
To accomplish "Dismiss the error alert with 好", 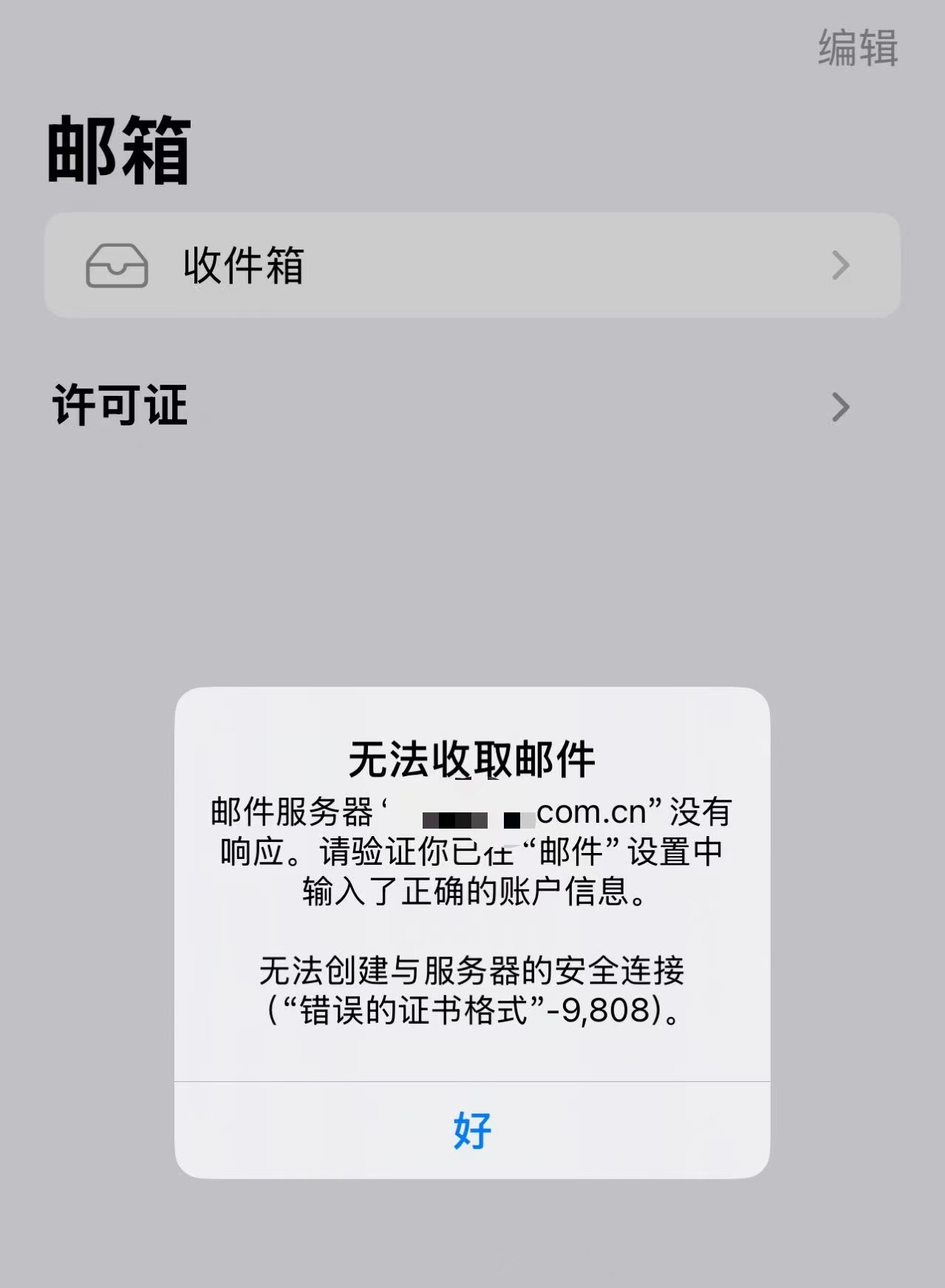I will coord(472,1130).
